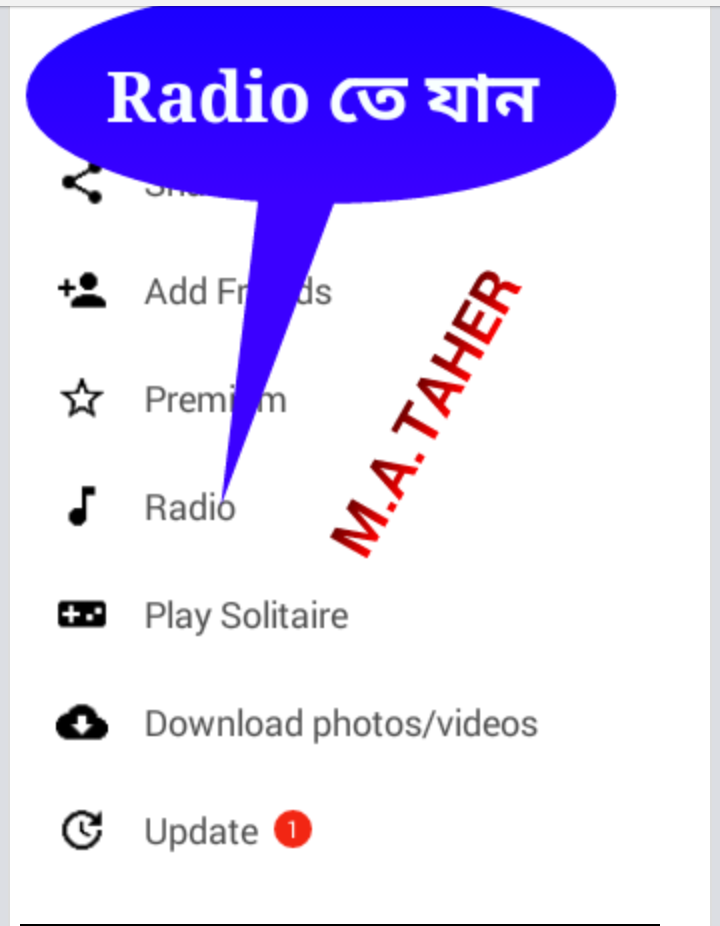The width and height of the screenshot is (720, 926).
Task: Select the Play Solitaire gamepad icon
Action: click(x=82, y=615)
